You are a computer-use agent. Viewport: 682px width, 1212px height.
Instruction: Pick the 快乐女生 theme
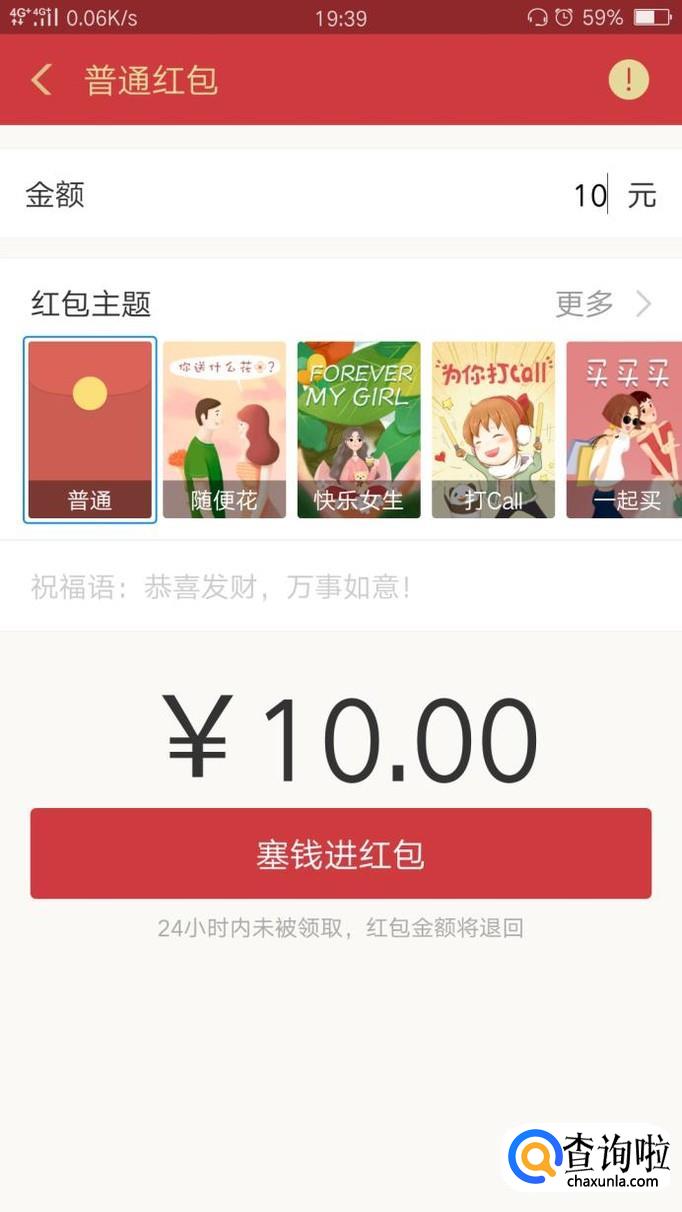coord(359,430)
